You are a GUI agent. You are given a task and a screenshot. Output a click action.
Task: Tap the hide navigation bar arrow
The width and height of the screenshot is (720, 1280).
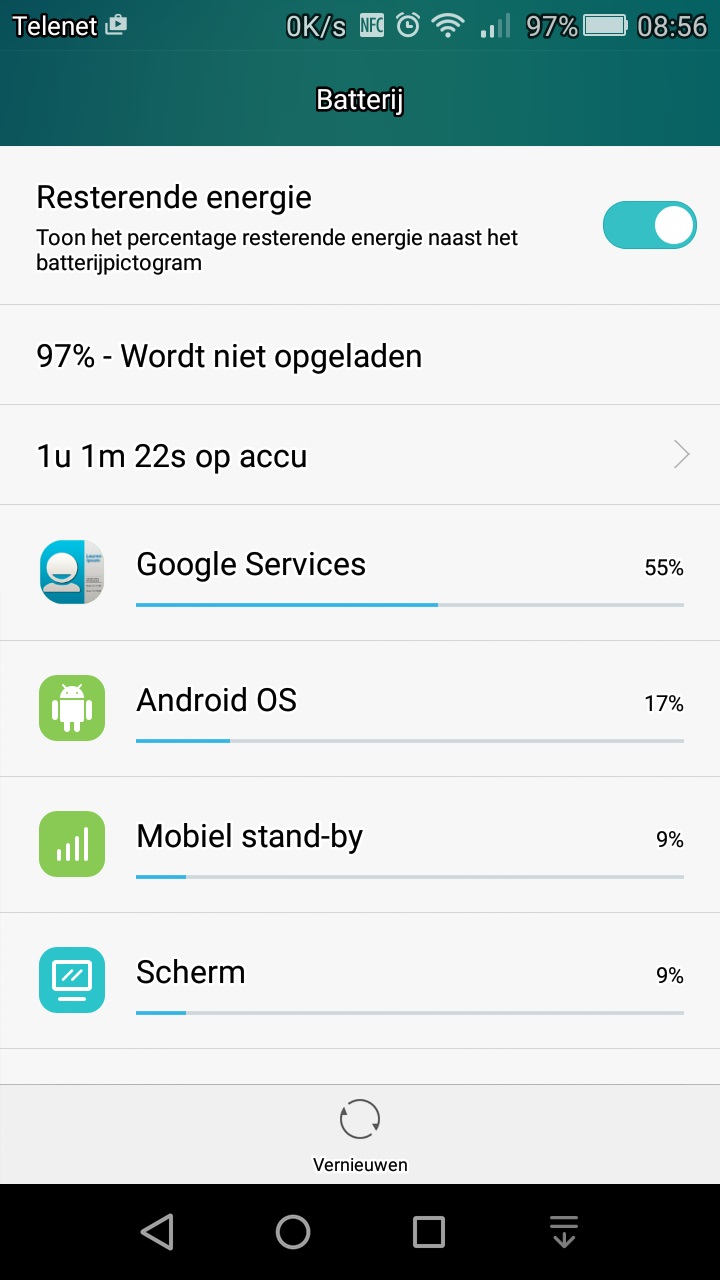click(x=563, y=1232)
